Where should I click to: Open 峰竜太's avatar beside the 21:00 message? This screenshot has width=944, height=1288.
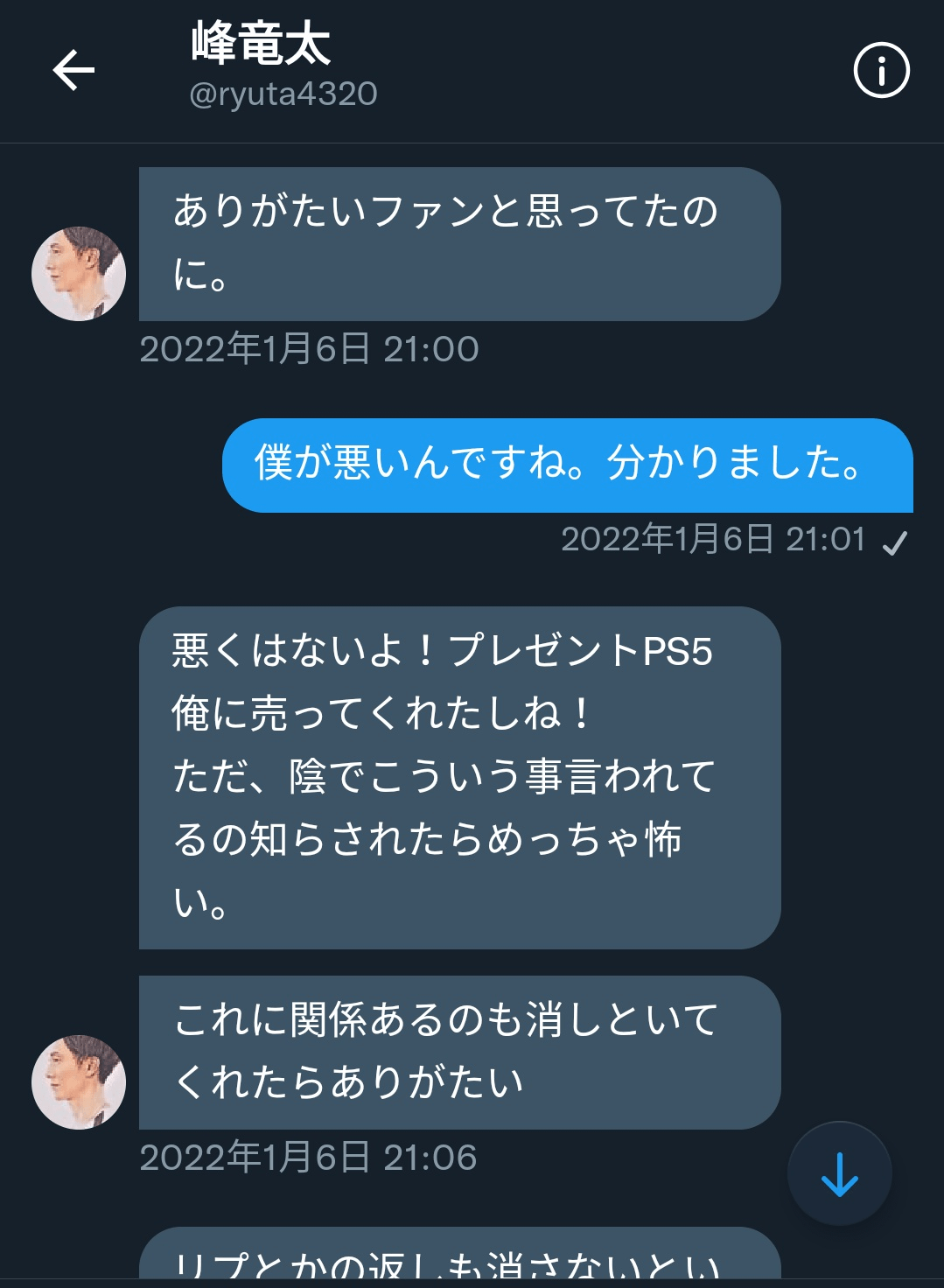[x=79, y=274]
